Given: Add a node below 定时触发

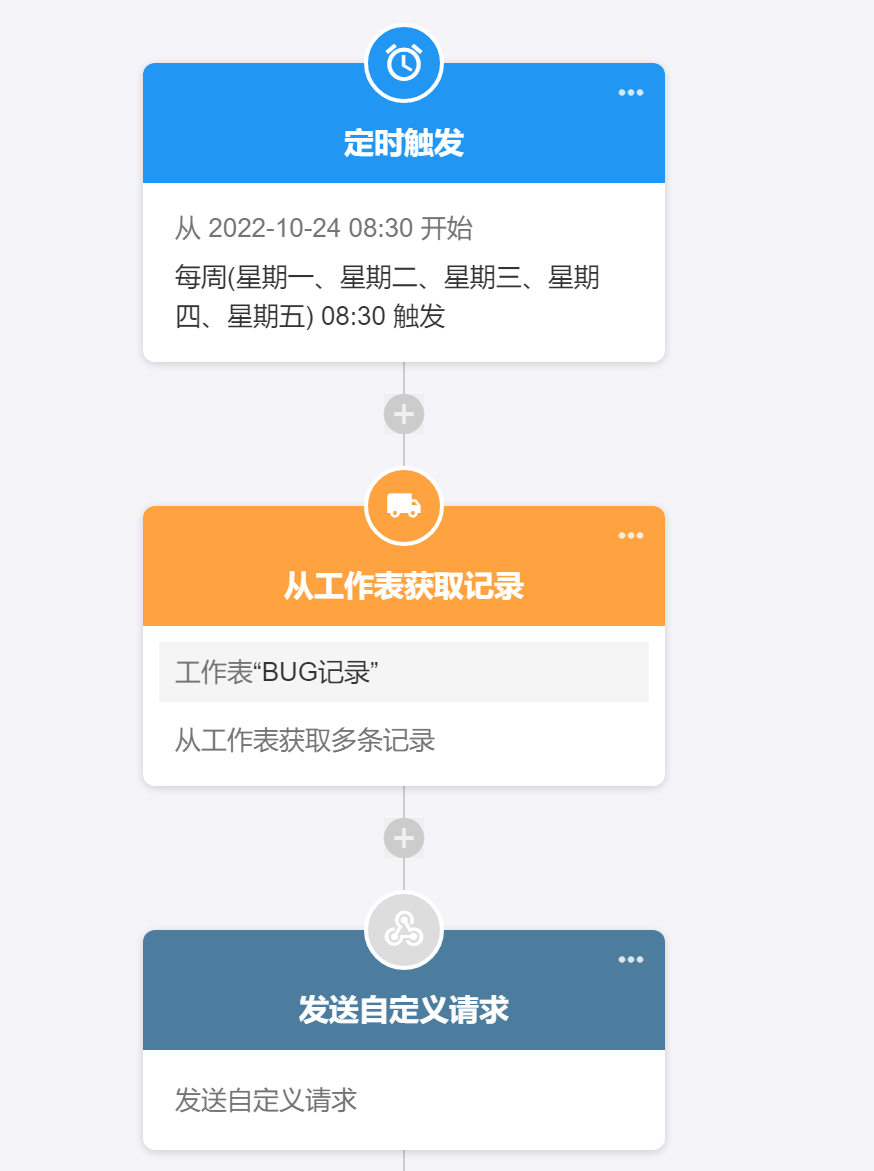Looking at the screenshot, I should tap(404, 414).
